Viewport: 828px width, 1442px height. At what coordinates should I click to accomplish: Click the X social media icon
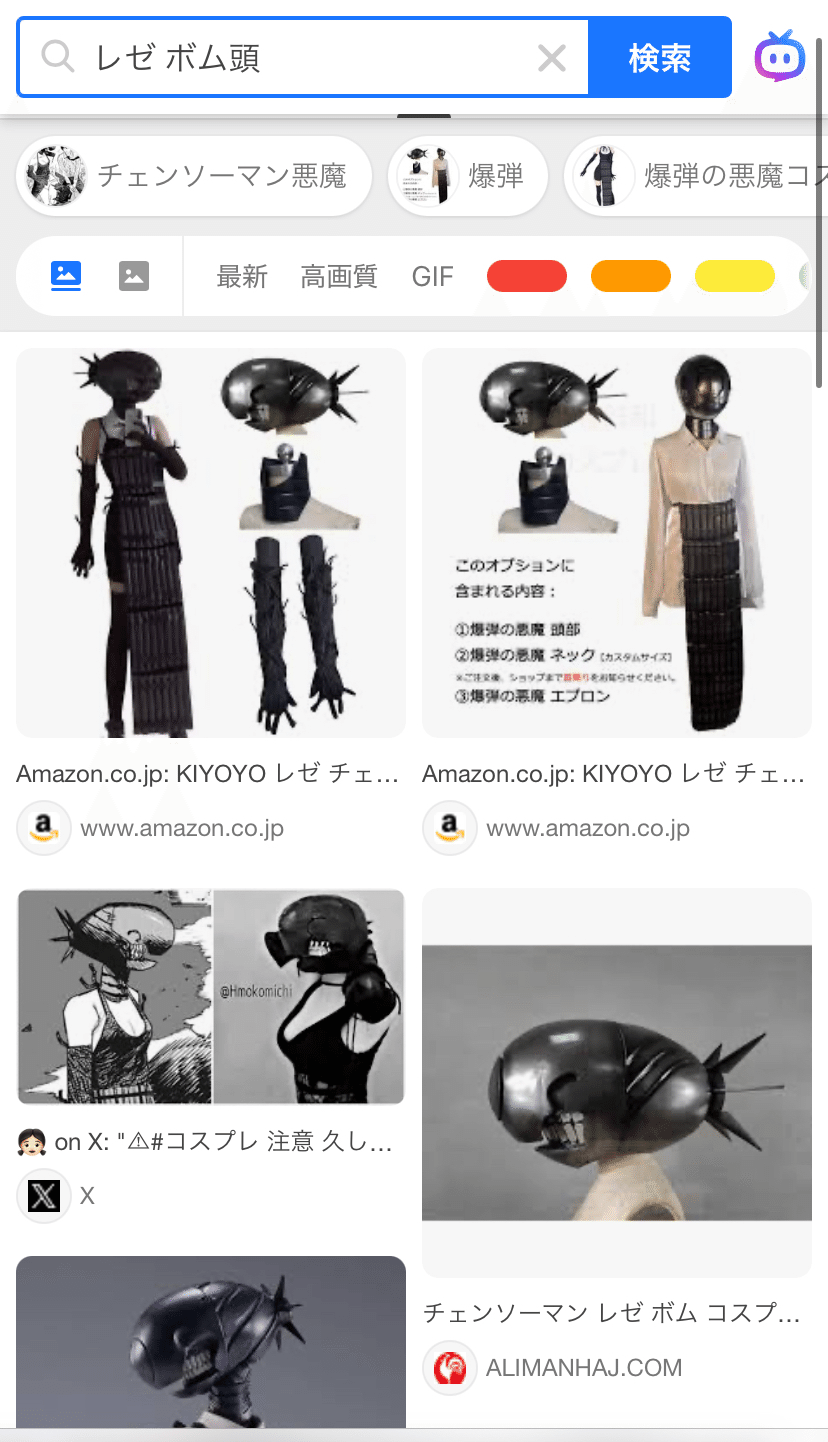pyautogui.click(x=43, y=1196)
